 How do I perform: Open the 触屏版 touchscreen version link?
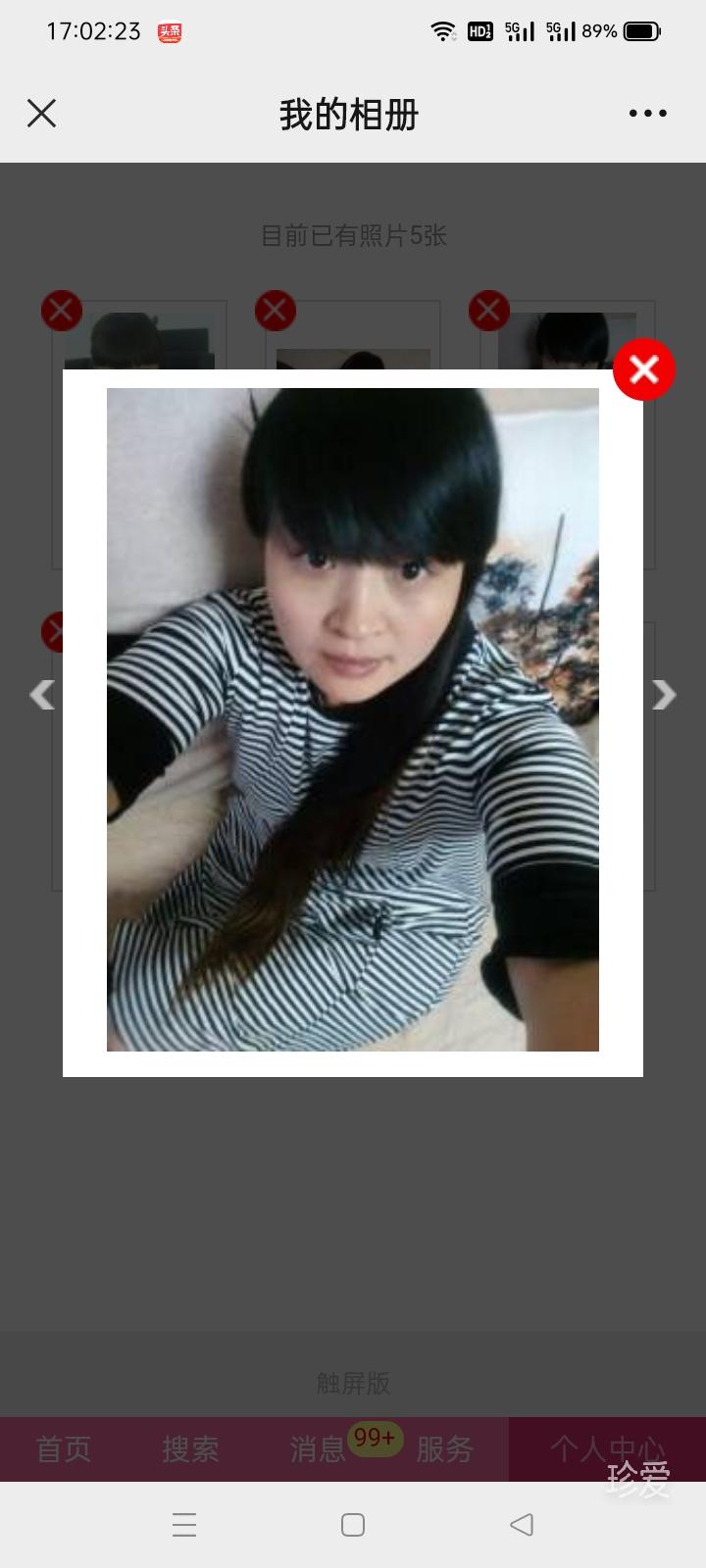coord(352,1385)
